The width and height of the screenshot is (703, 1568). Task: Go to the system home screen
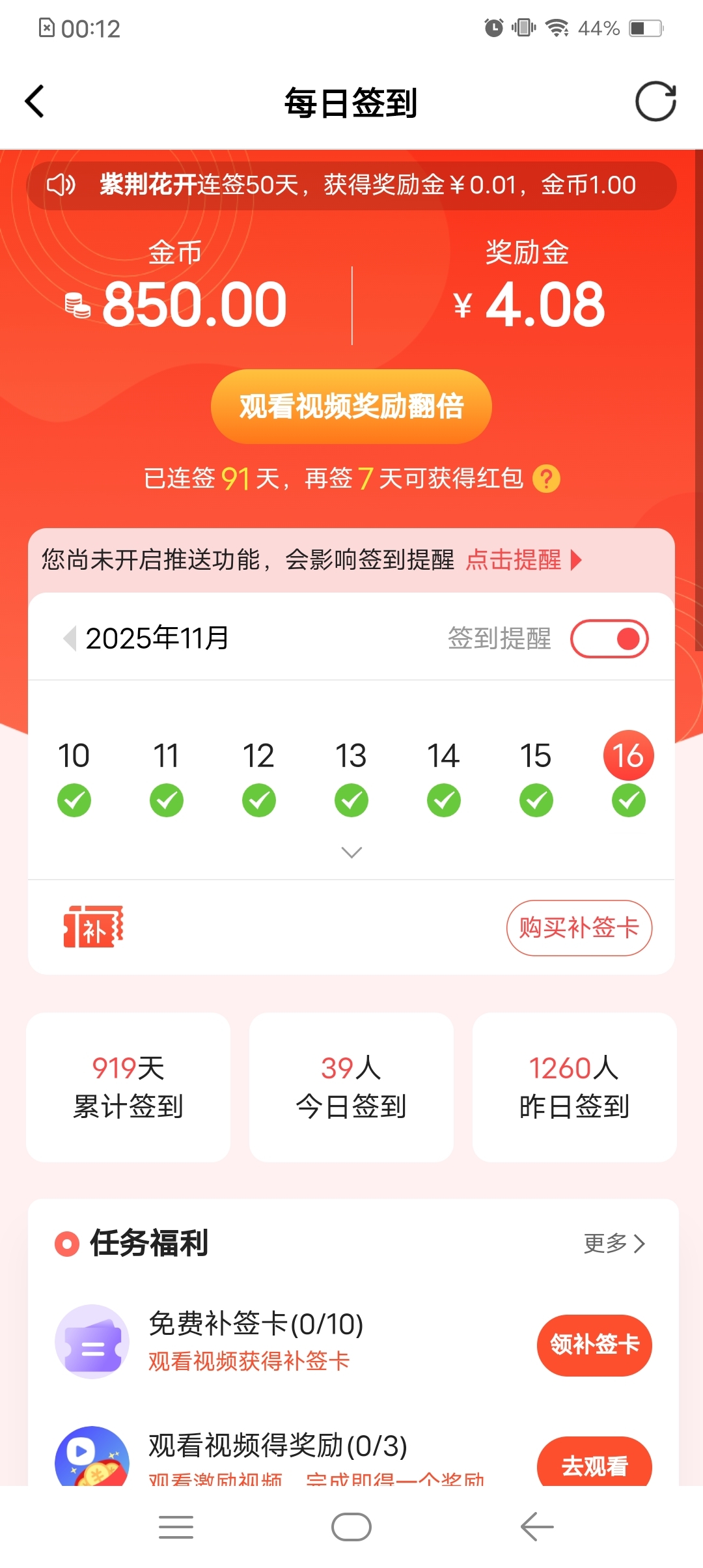point(351,1527)
